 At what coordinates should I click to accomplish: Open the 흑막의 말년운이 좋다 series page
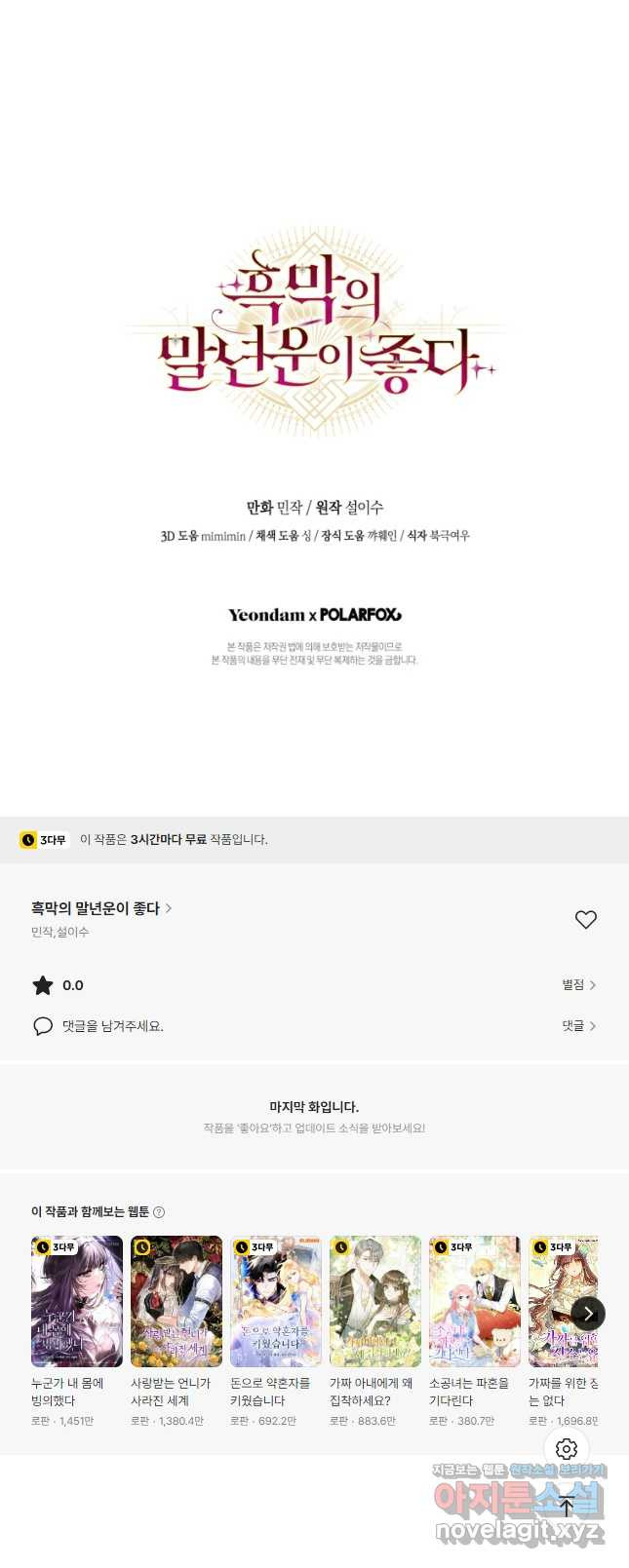100,908
